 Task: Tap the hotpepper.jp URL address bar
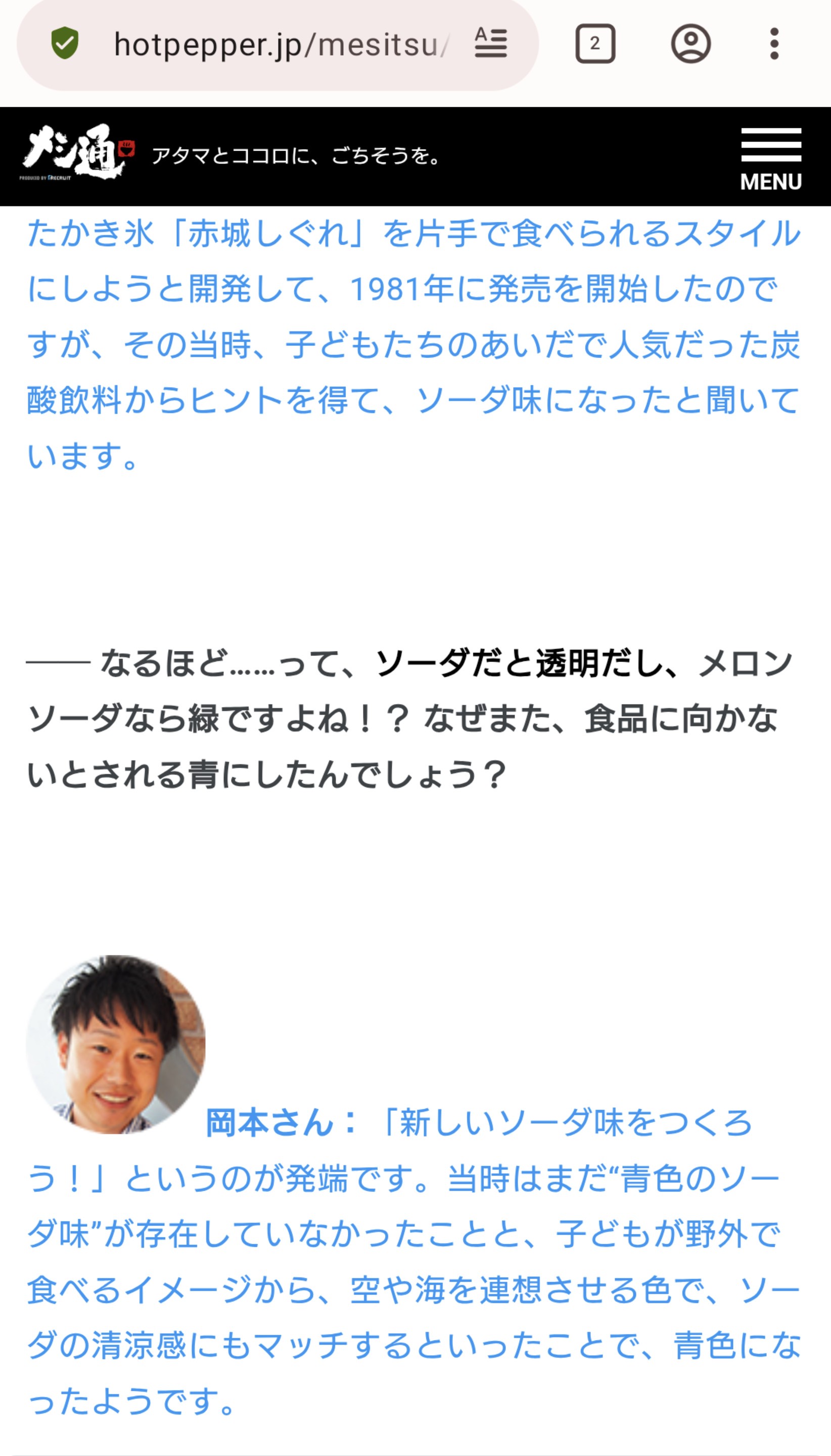pyautogui.click(x=280, y=44)
